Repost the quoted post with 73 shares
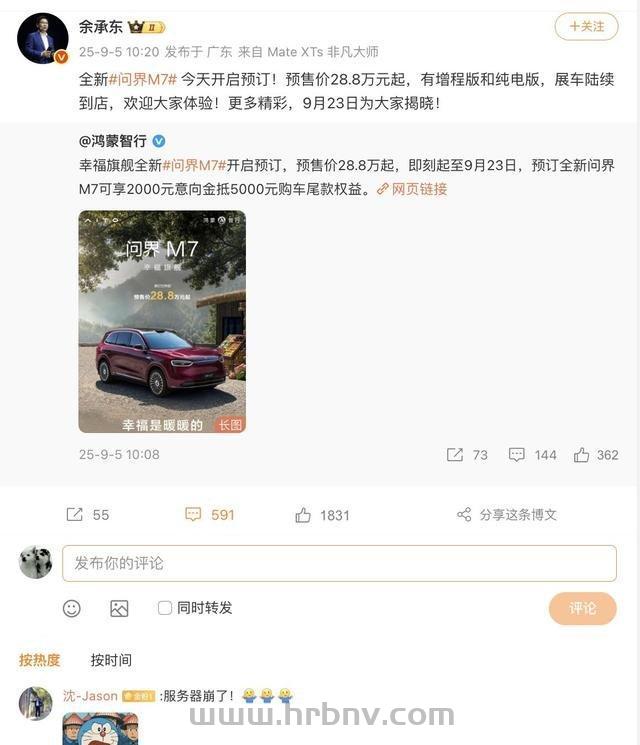The image size is (640, 745). point(467,454)
